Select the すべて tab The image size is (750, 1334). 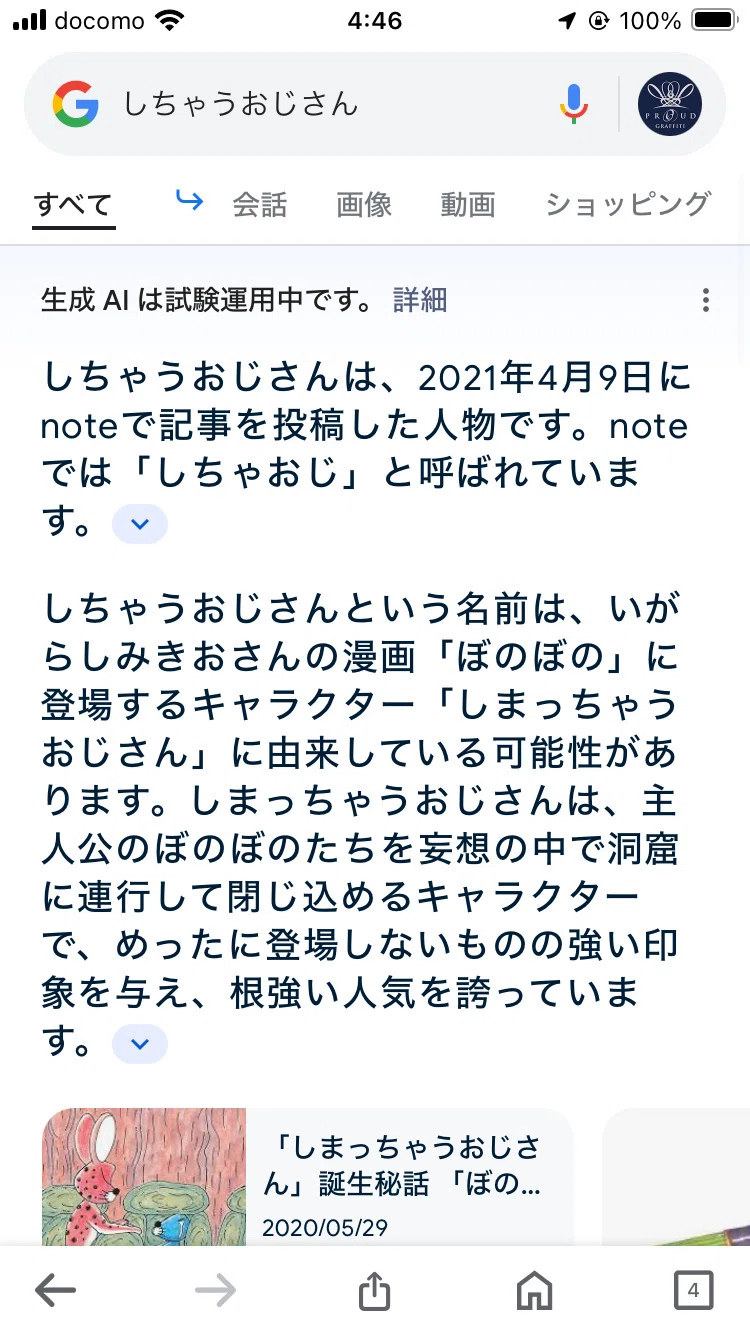click(73, 205)
